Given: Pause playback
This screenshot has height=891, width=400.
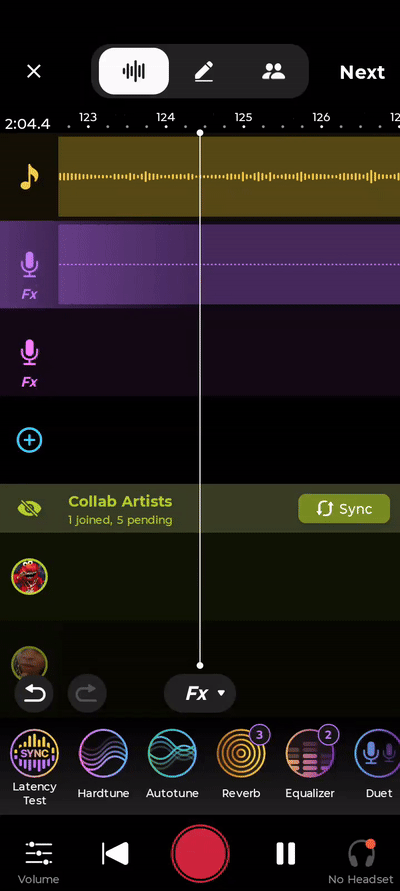Looking at the screenshot, I should 285,853.
